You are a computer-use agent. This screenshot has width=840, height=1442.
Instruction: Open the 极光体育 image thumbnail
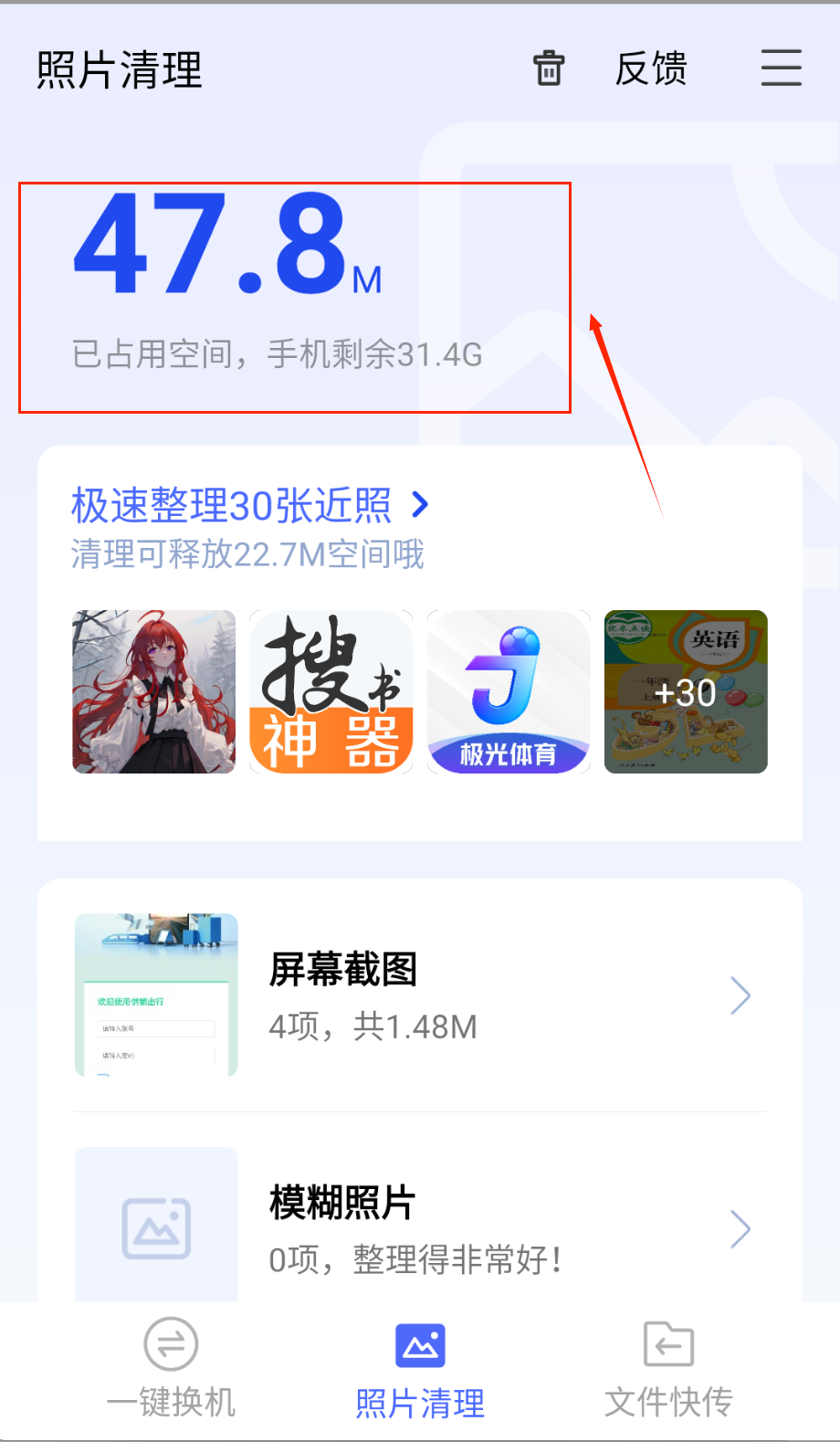[509, 691]
